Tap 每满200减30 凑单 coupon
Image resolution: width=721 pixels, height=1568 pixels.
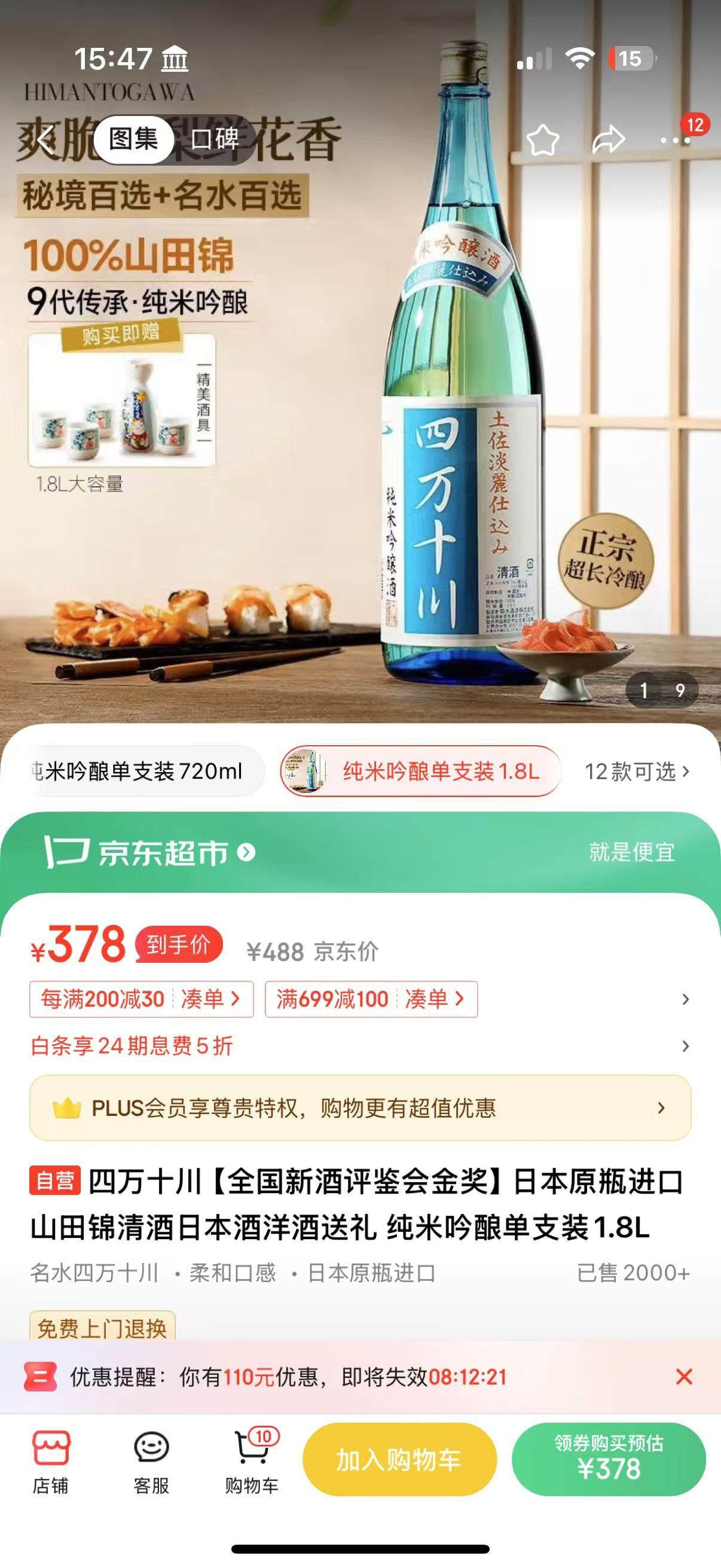click(141, 999)
